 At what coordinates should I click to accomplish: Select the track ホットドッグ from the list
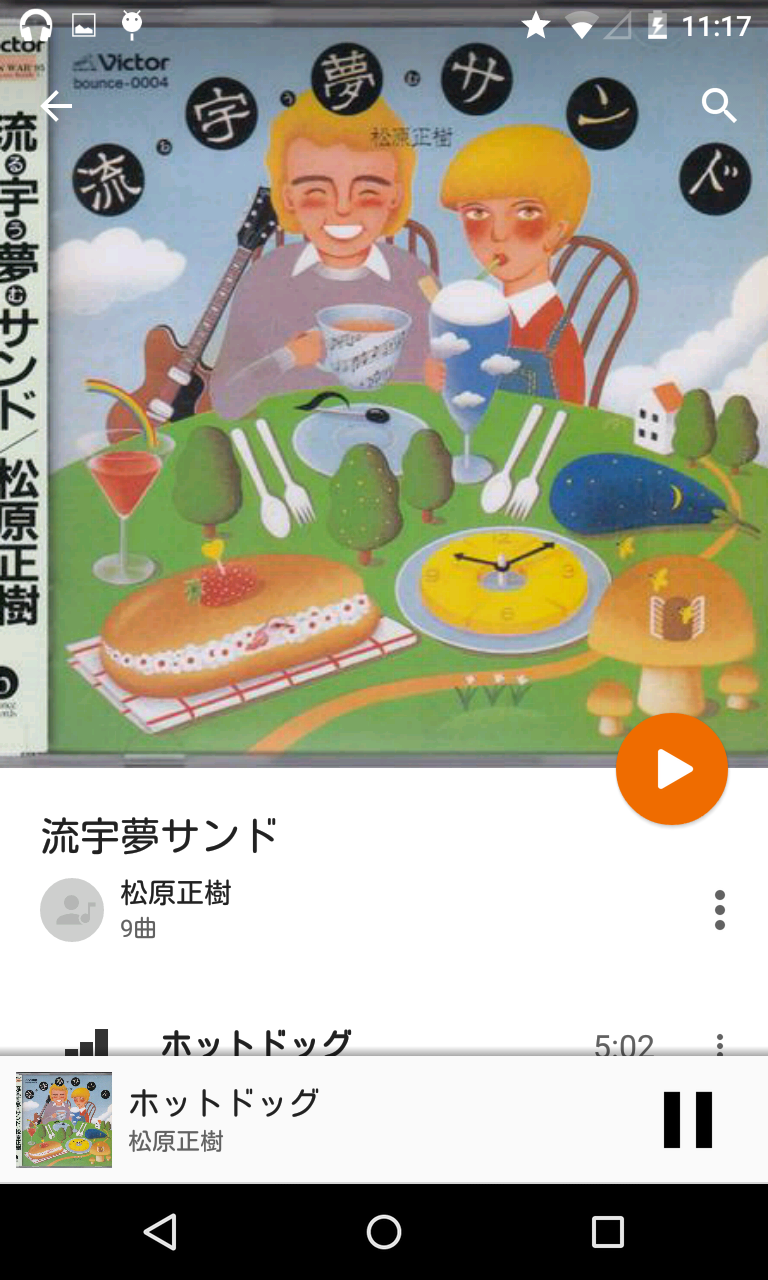click(300, 1043)
